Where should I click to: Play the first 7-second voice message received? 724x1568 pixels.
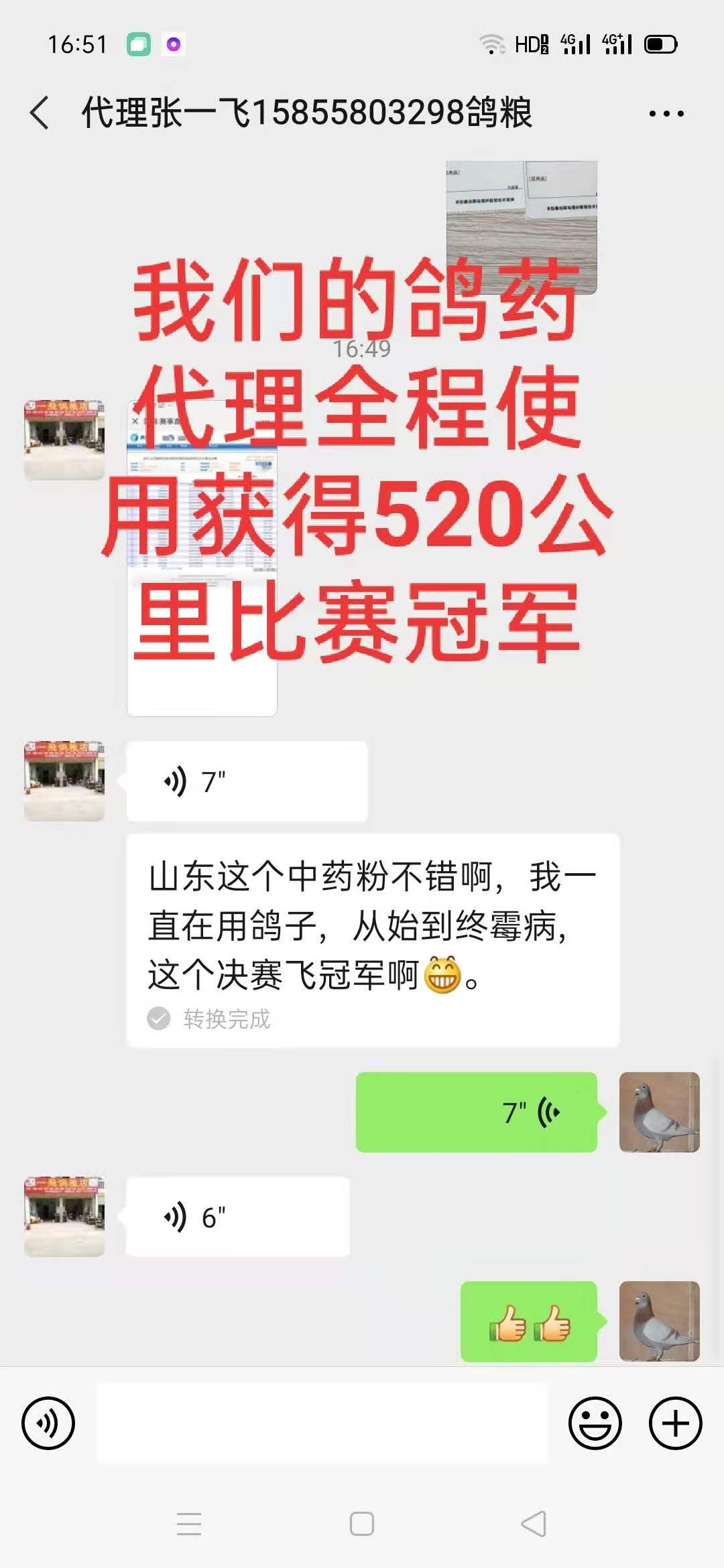click(x=247, y=781)
